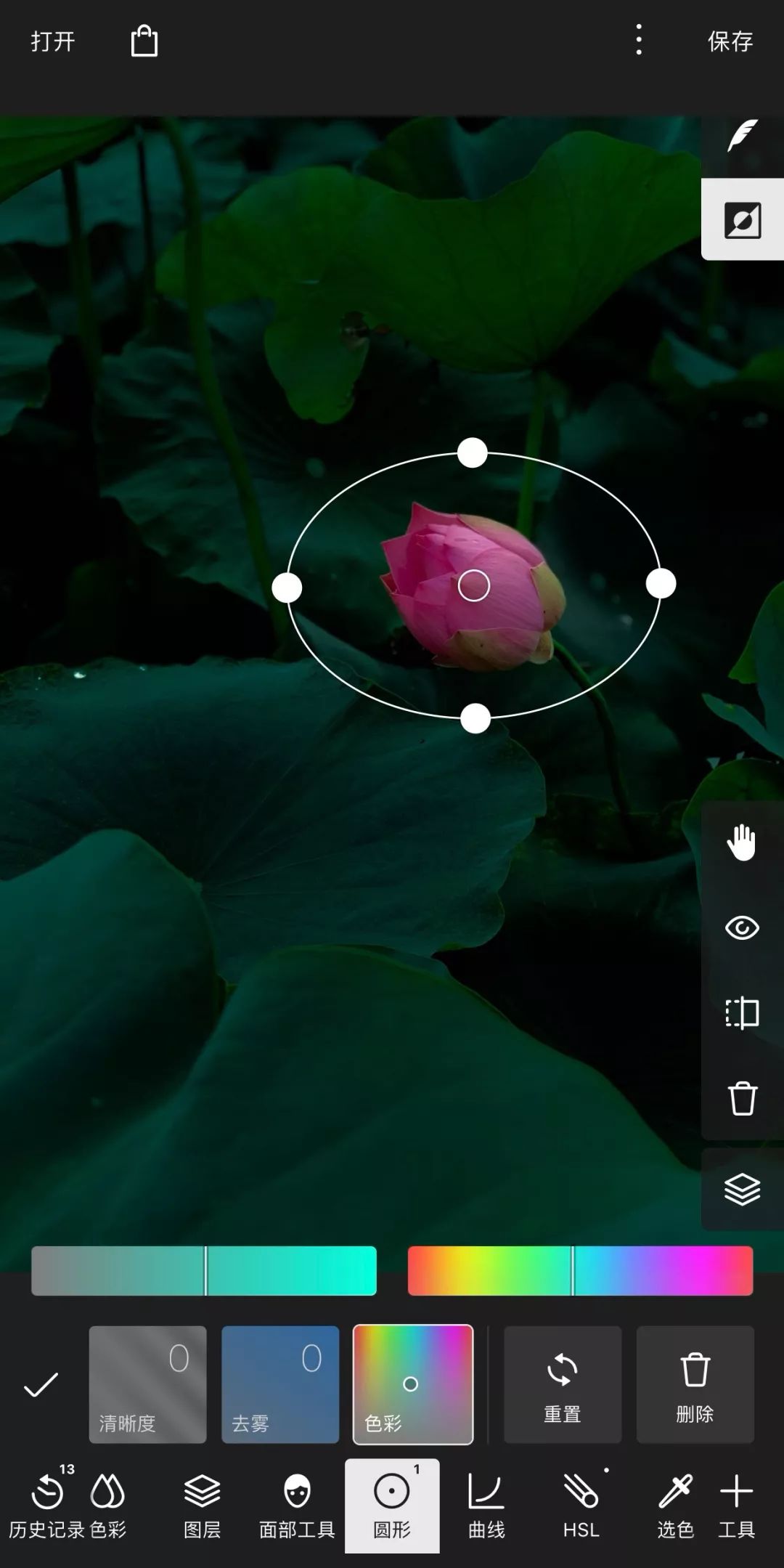784x1568 pixels.
Task: Tap 重置 to reset adjustments
Action: [x=563, y=1384]
